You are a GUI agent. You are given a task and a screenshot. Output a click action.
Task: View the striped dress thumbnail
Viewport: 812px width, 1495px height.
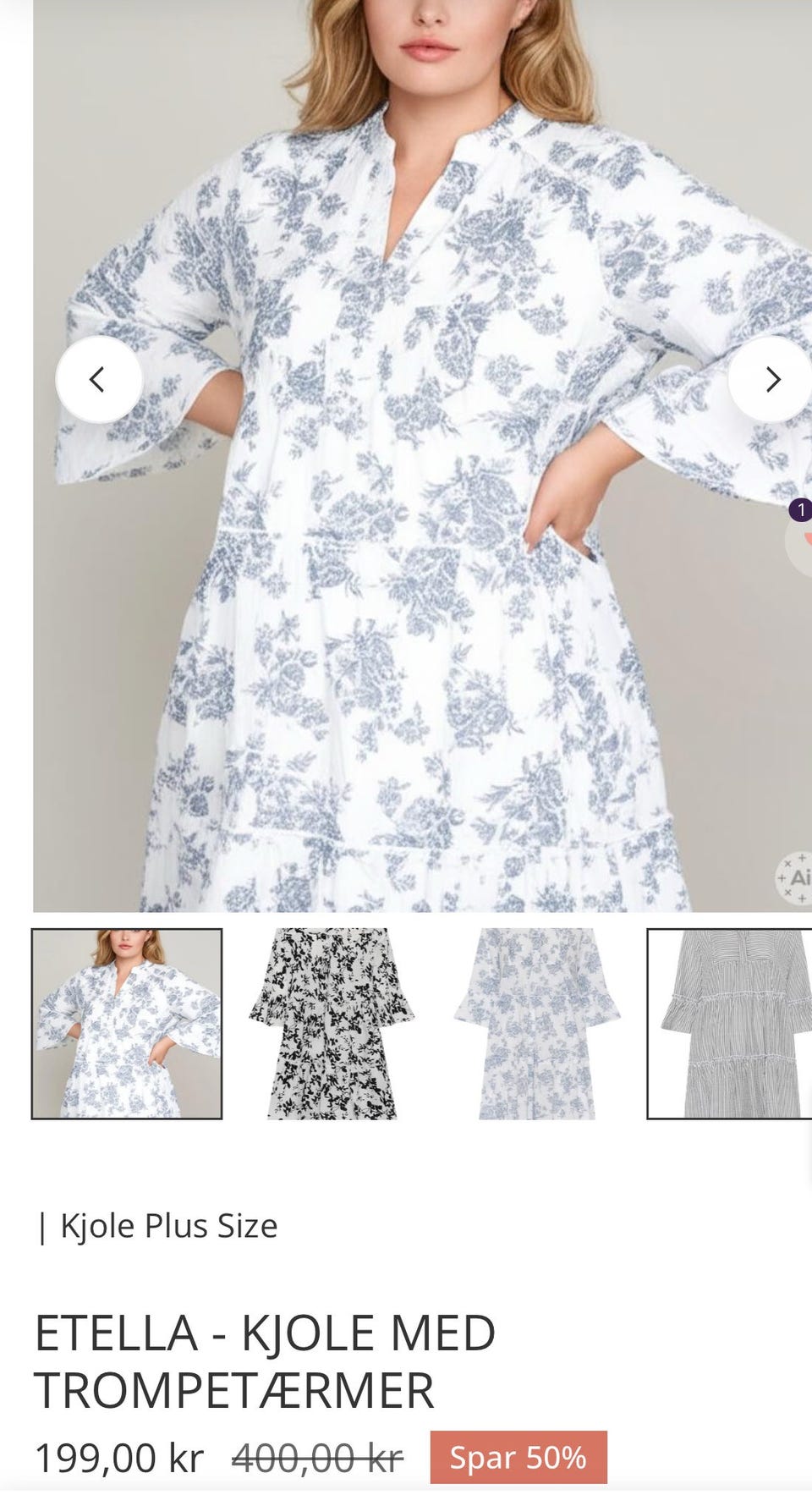730,1024
